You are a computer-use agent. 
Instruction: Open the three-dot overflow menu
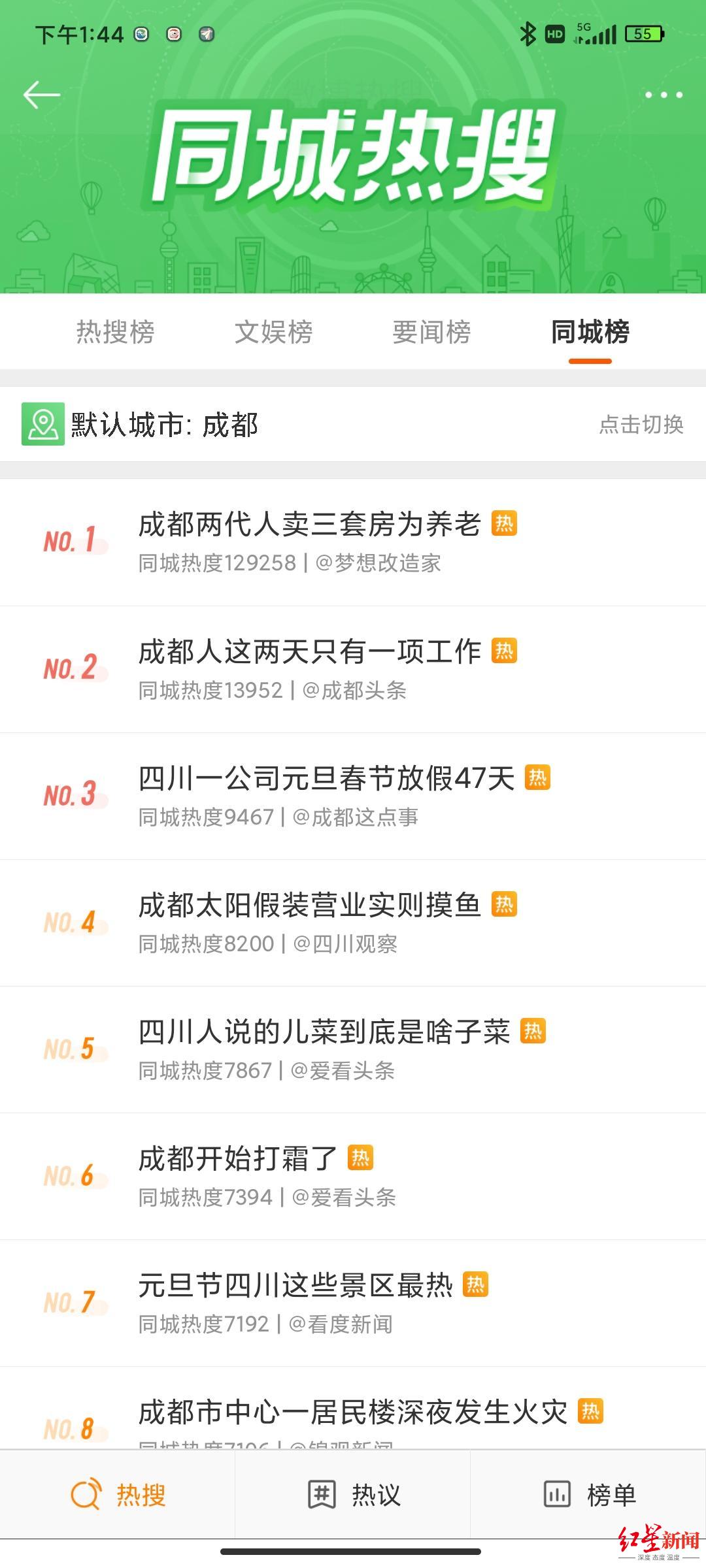[664, 95]
